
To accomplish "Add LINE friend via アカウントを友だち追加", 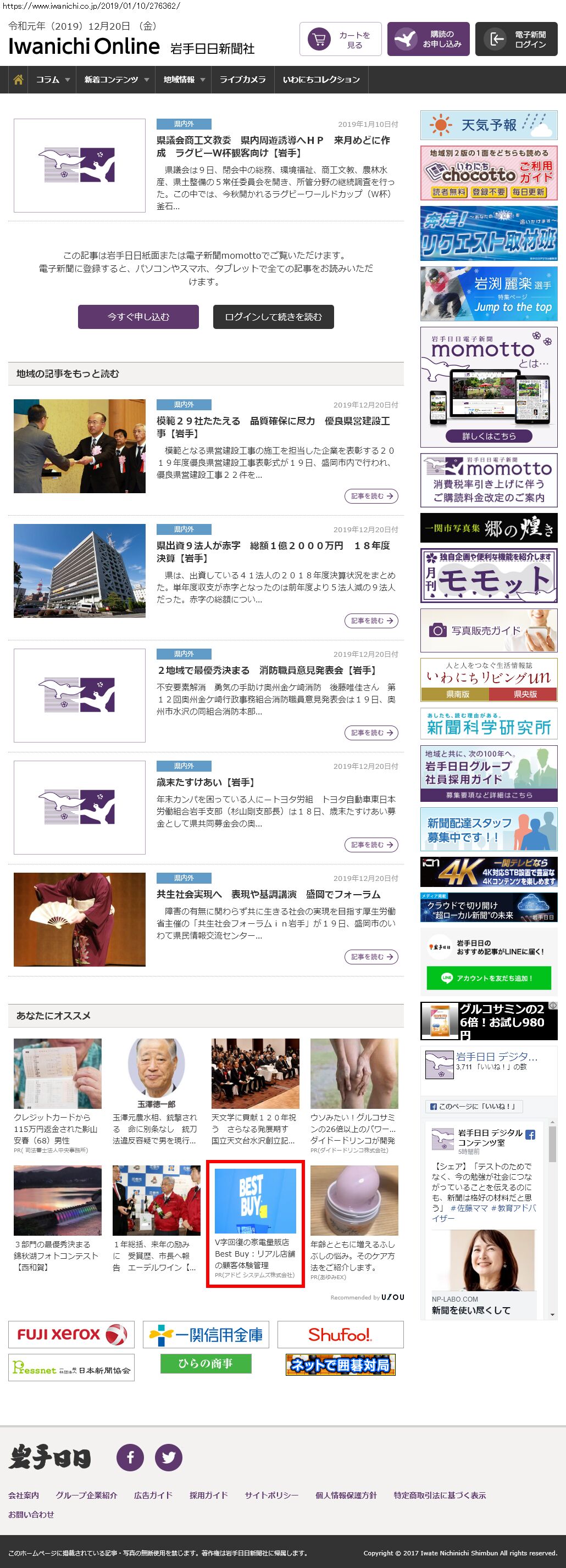I will pyautogui.click(x=489, y=978).
